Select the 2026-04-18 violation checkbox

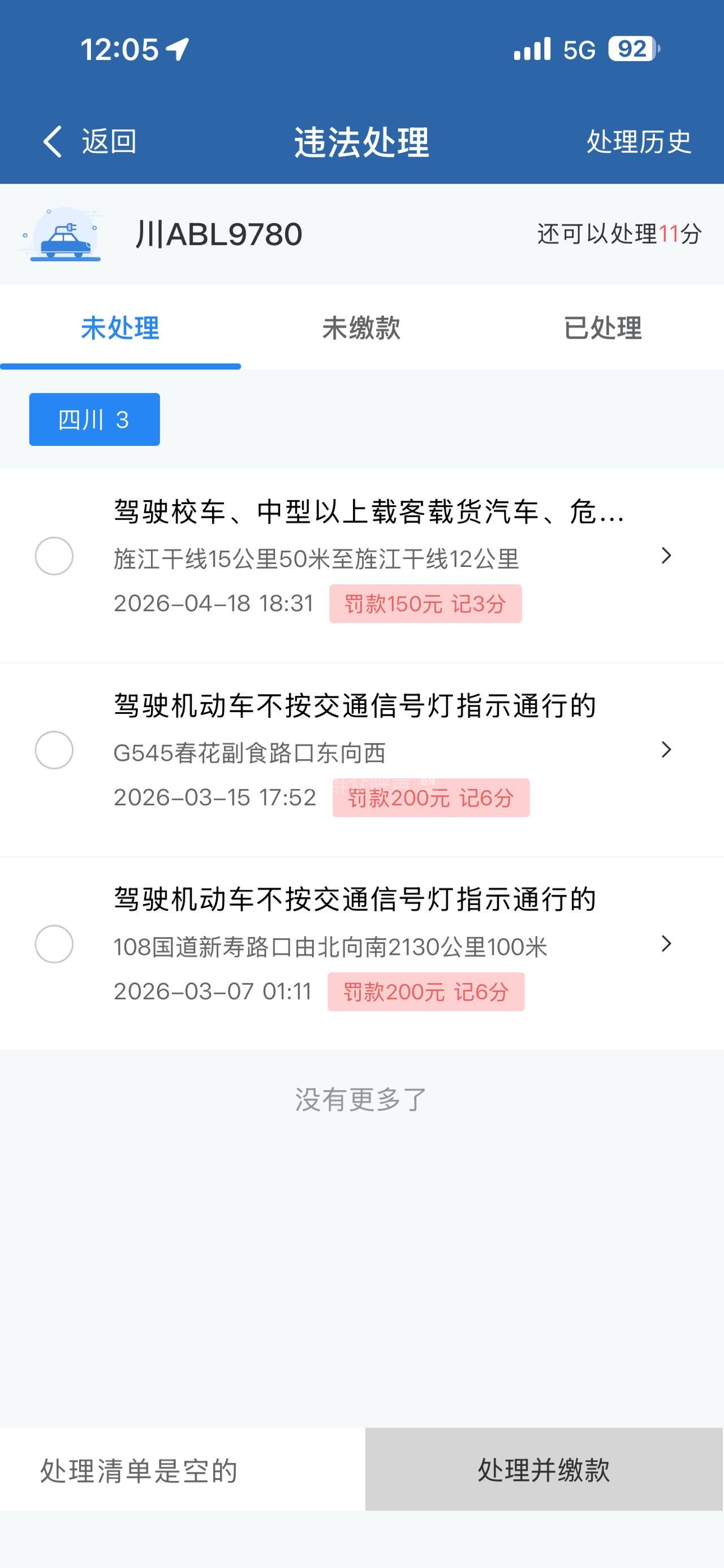point(54,556)
